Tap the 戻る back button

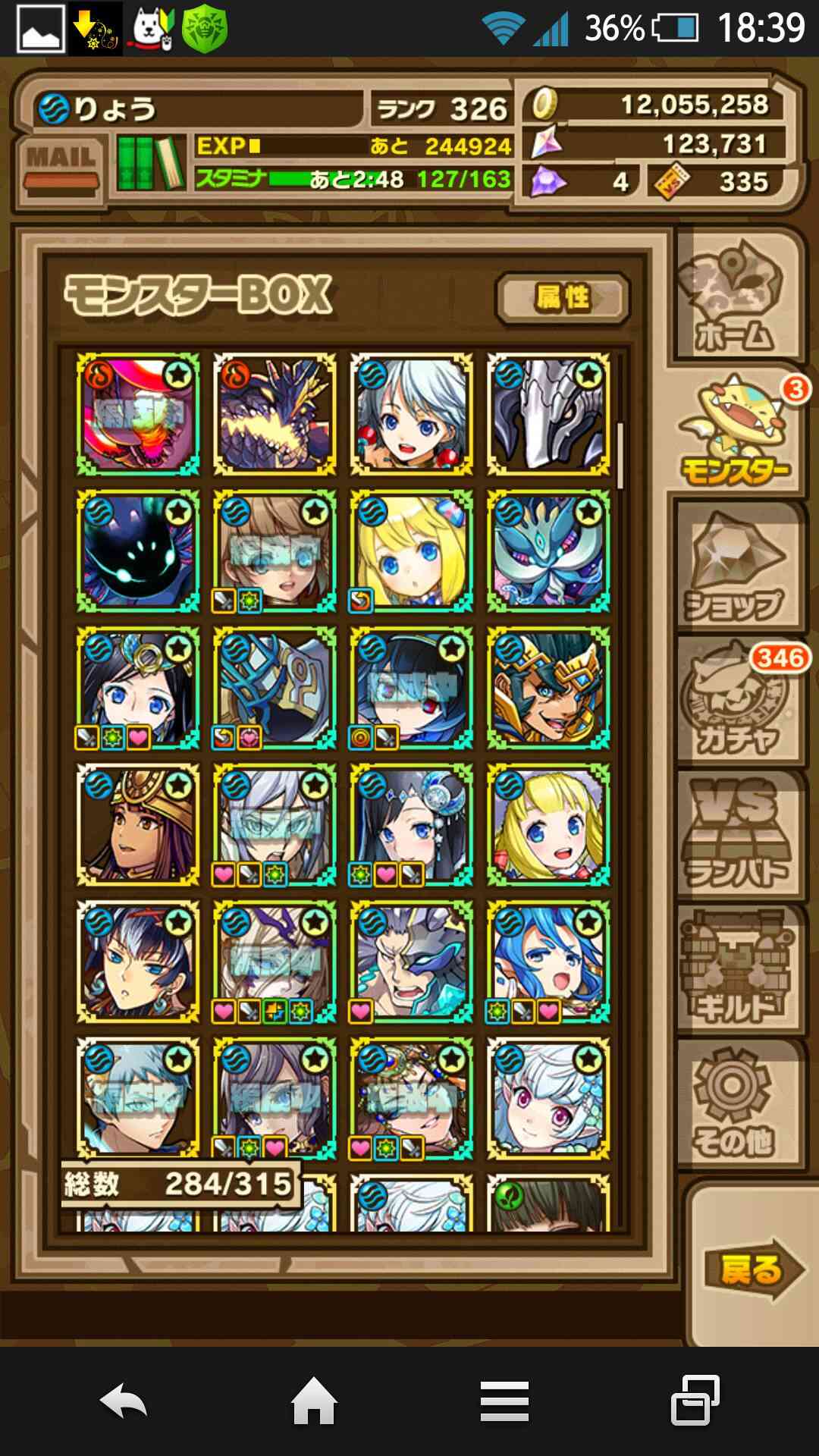coord(751,1269)
